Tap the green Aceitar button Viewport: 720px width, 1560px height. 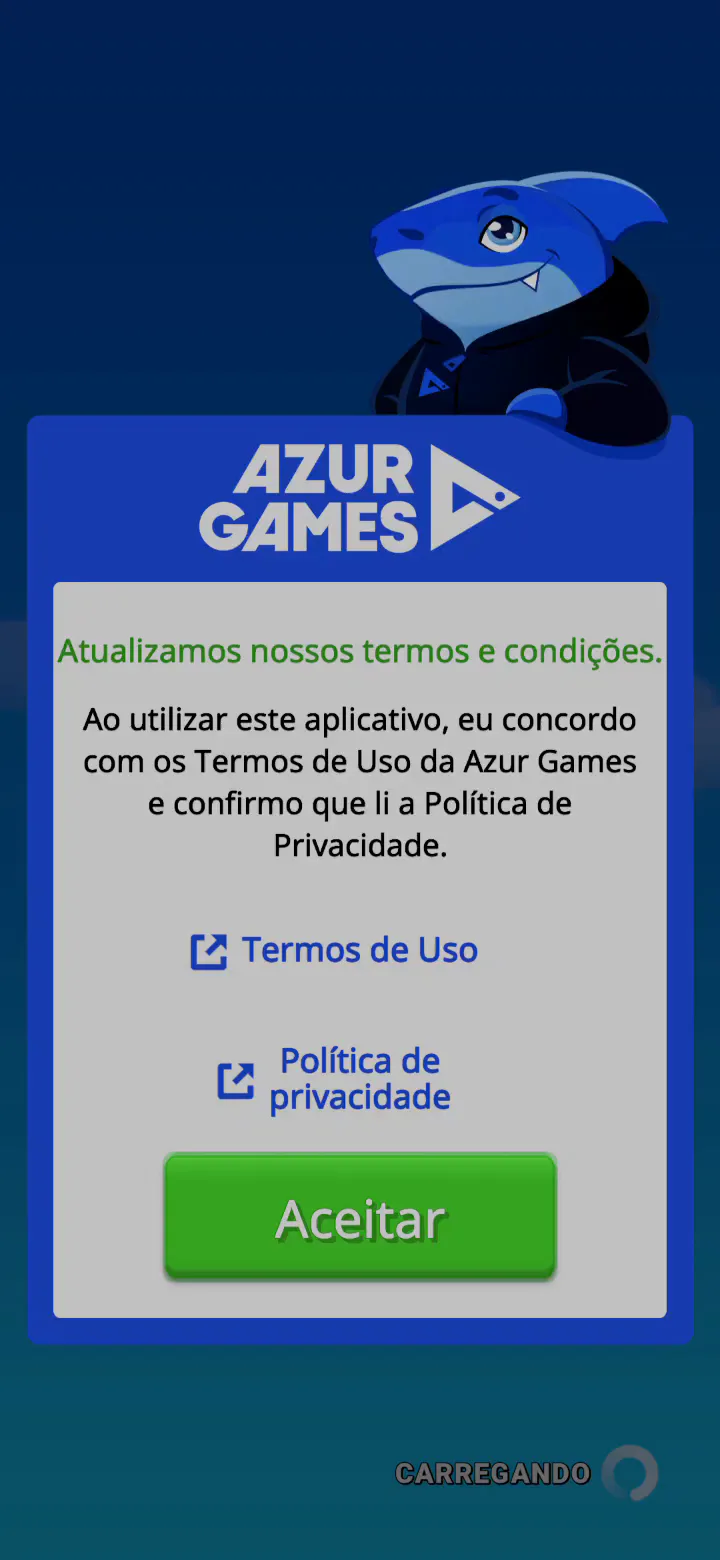(x=360, y=1217)
